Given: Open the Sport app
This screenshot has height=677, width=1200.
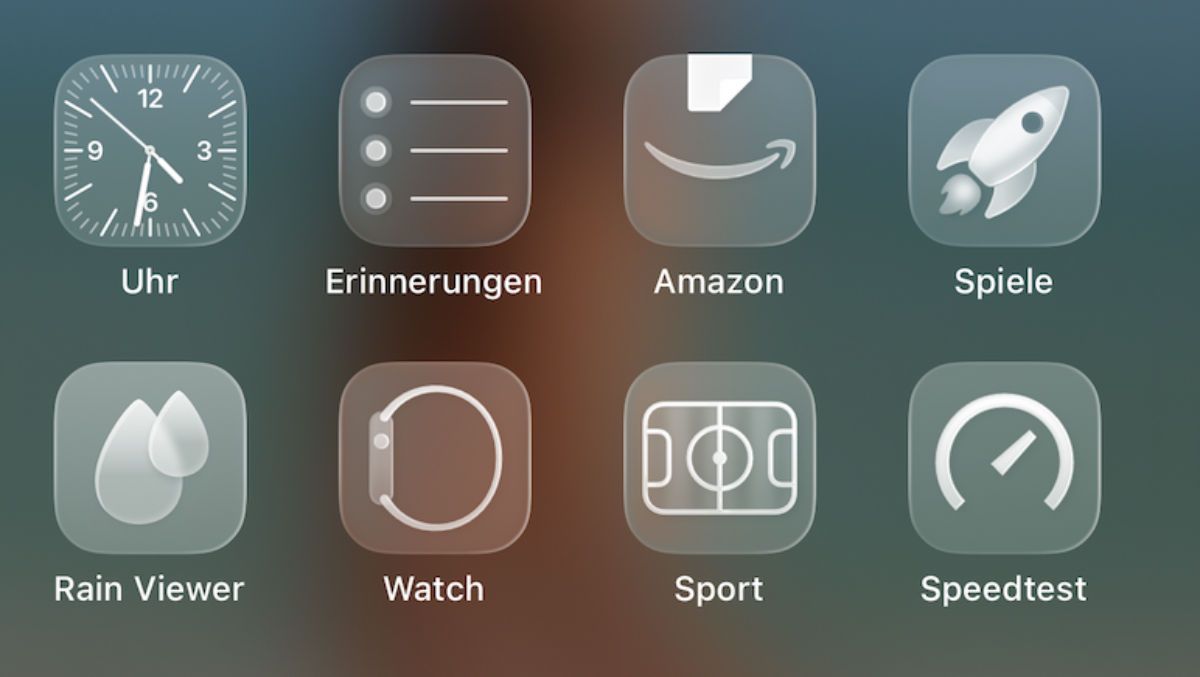Looking at the screenshot, I should tap(719, 457).
